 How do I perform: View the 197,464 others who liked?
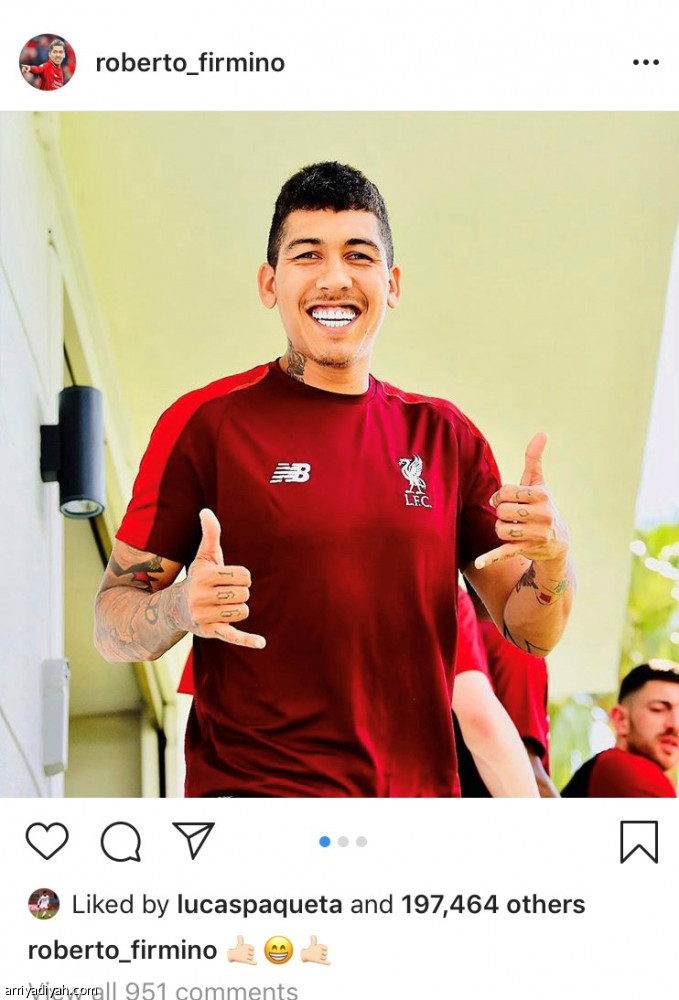tap(493, 905)
